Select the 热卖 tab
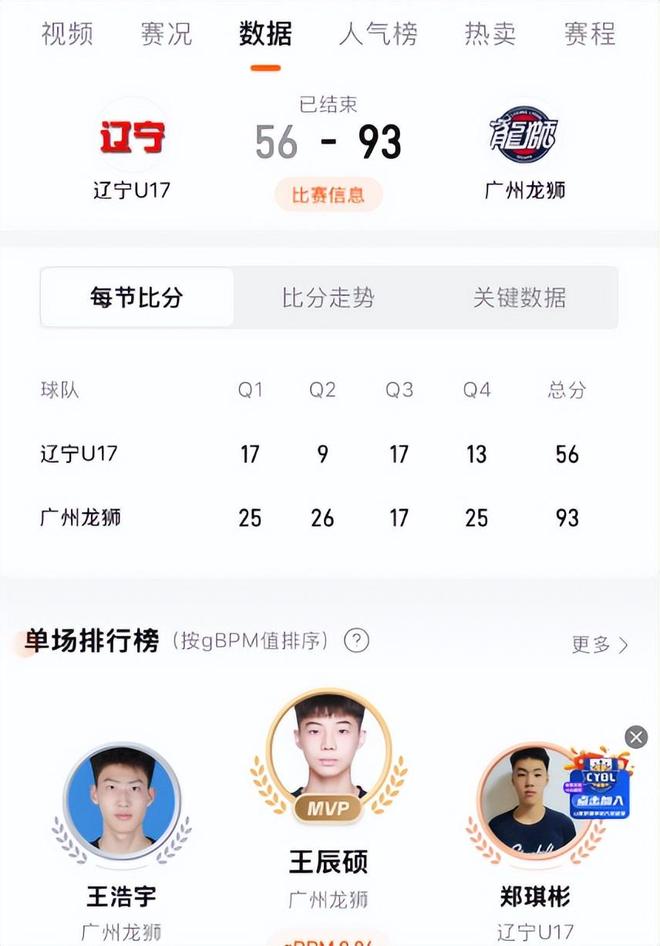This screenshot has height=946, width=660. tap(490, 33)
